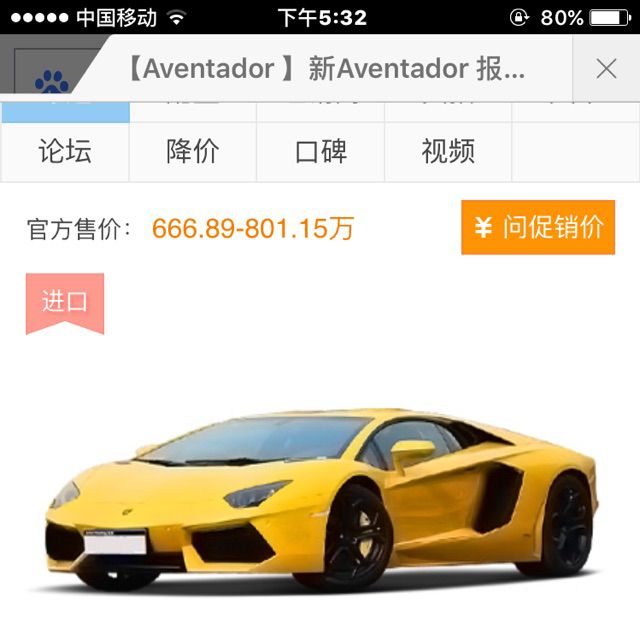Viewport: 640px width, 640px height.
Task: Select the 口碑 tab
Action: click(321, 152)
